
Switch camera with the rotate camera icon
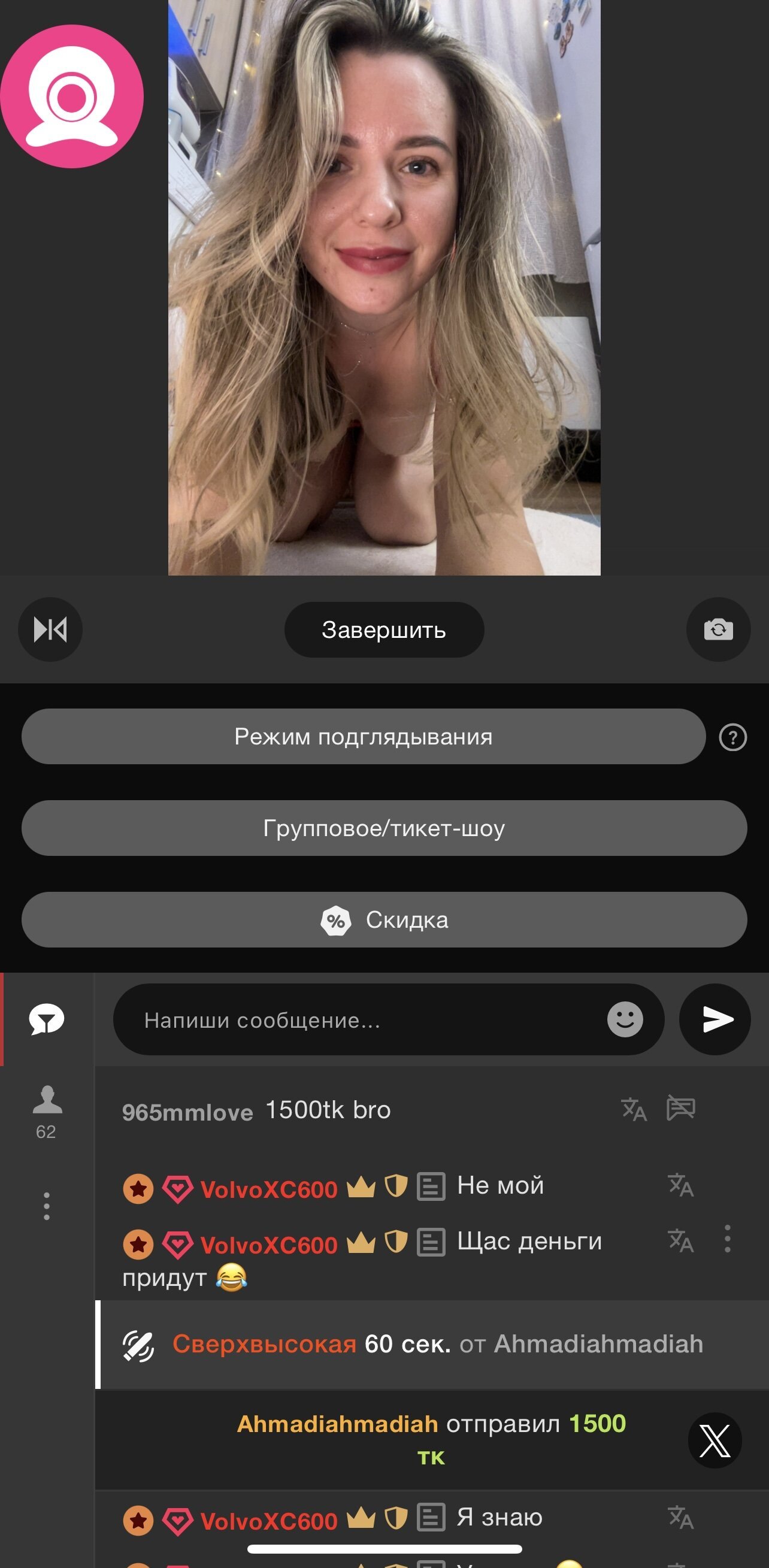[718, 629]
